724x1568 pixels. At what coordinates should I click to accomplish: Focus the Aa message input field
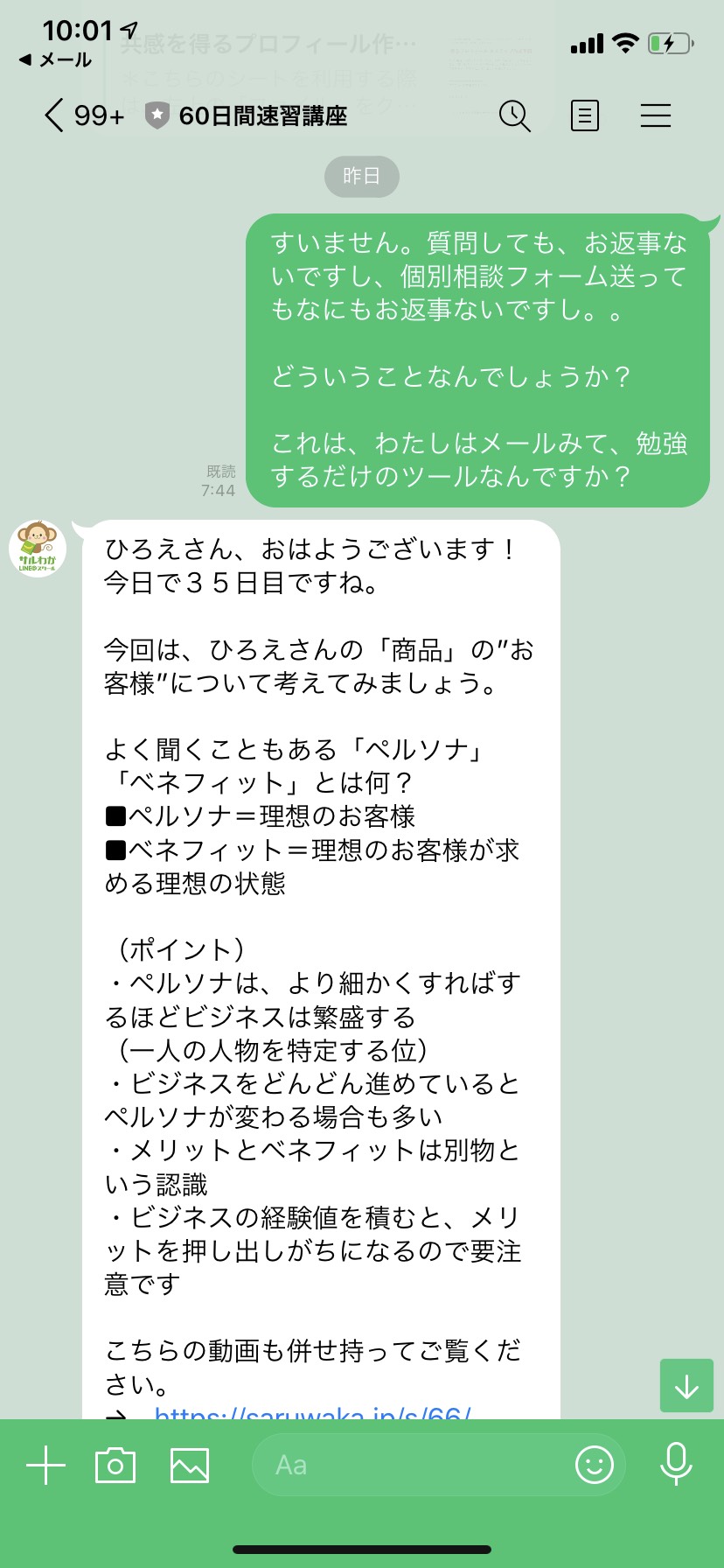411,1465
